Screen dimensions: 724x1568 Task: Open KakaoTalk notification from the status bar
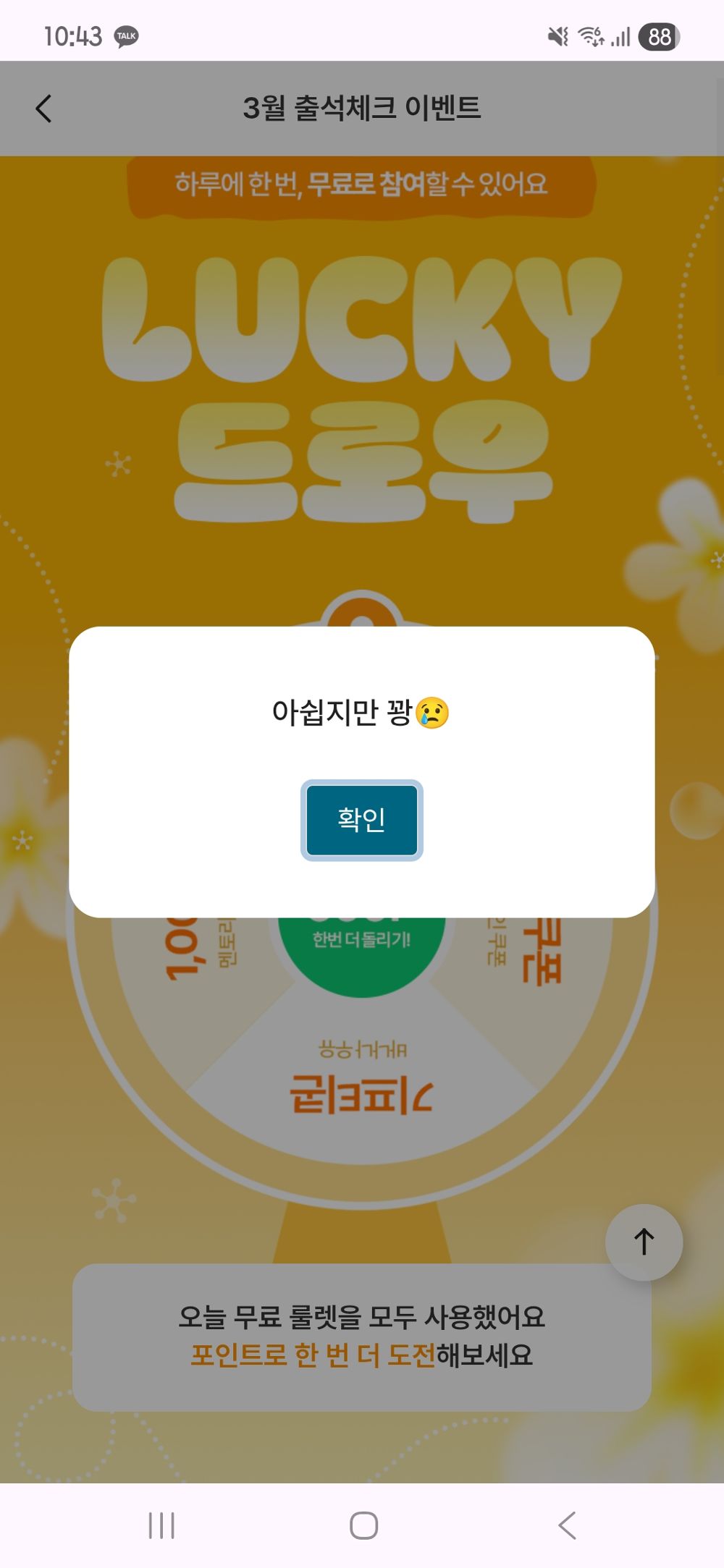point(125,36)
